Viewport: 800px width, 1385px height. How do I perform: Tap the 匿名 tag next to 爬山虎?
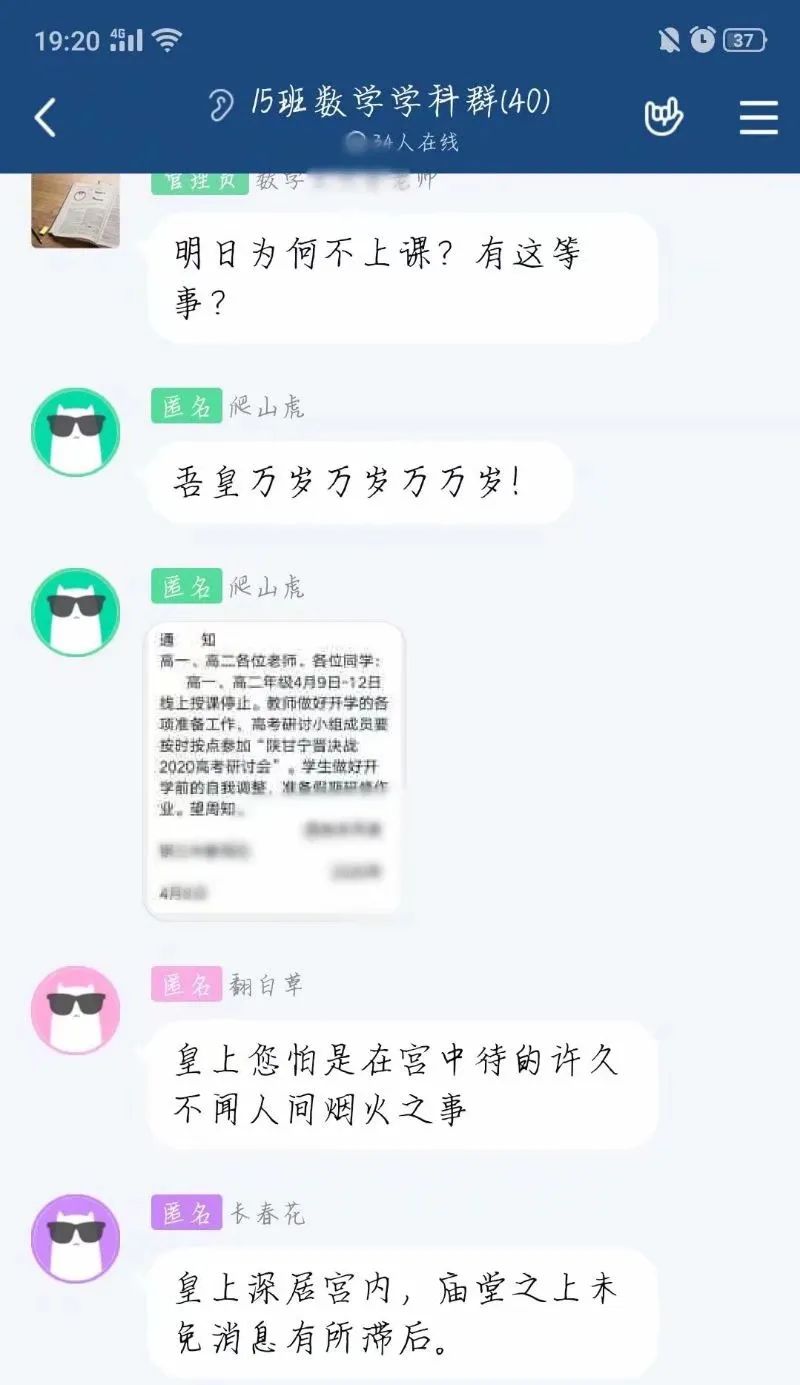pyautogui.click(x=186, y=407)
